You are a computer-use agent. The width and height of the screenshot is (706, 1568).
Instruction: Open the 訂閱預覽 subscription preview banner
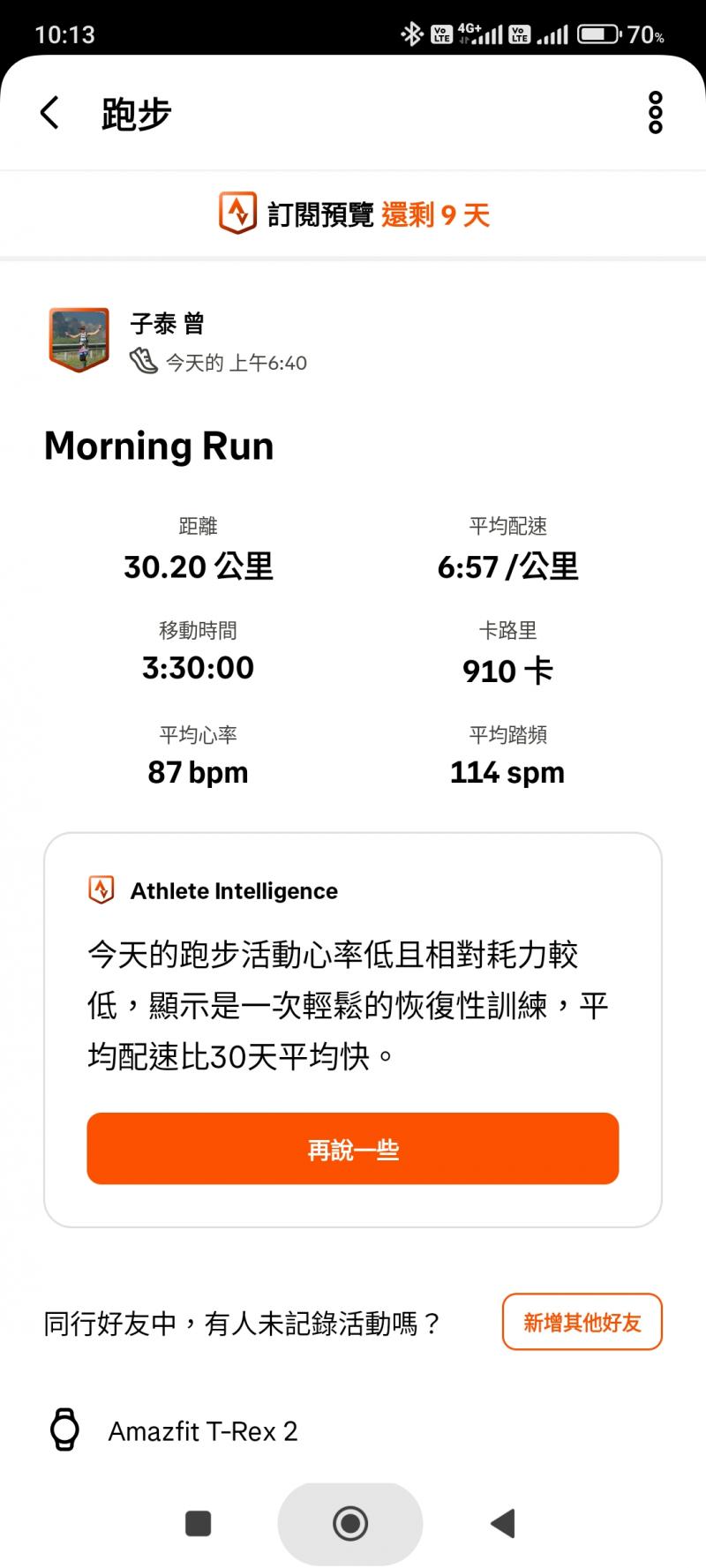(x=353, y=214)
